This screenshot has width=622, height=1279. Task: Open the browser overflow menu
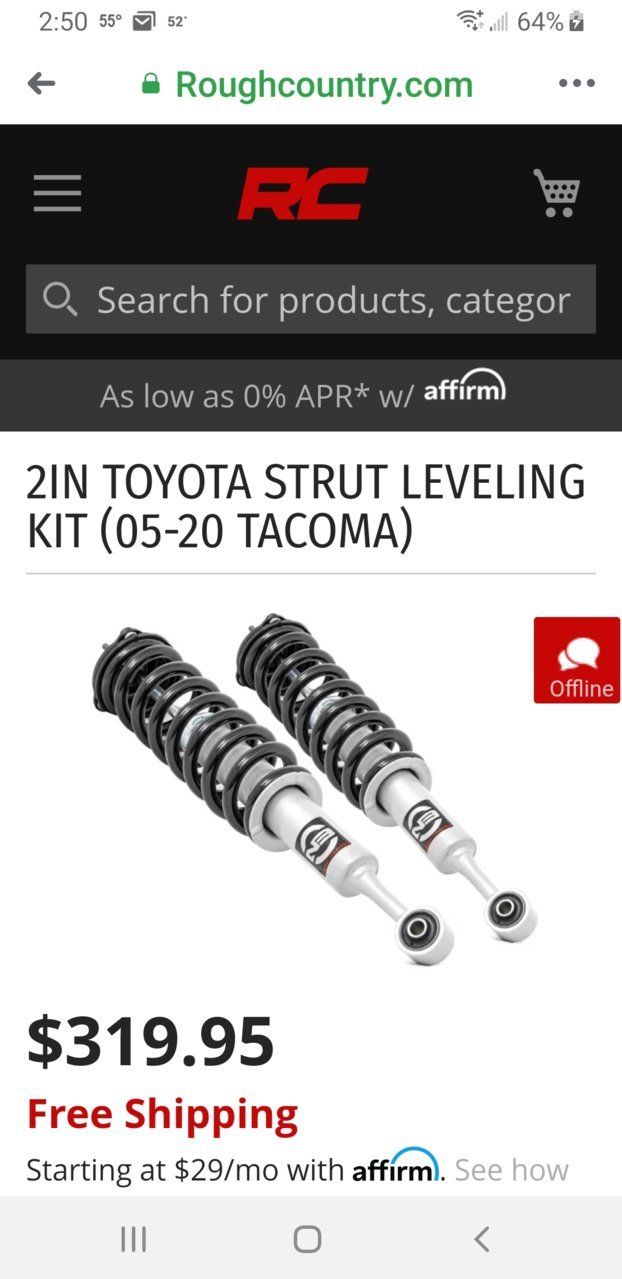(x=577, y=84)
